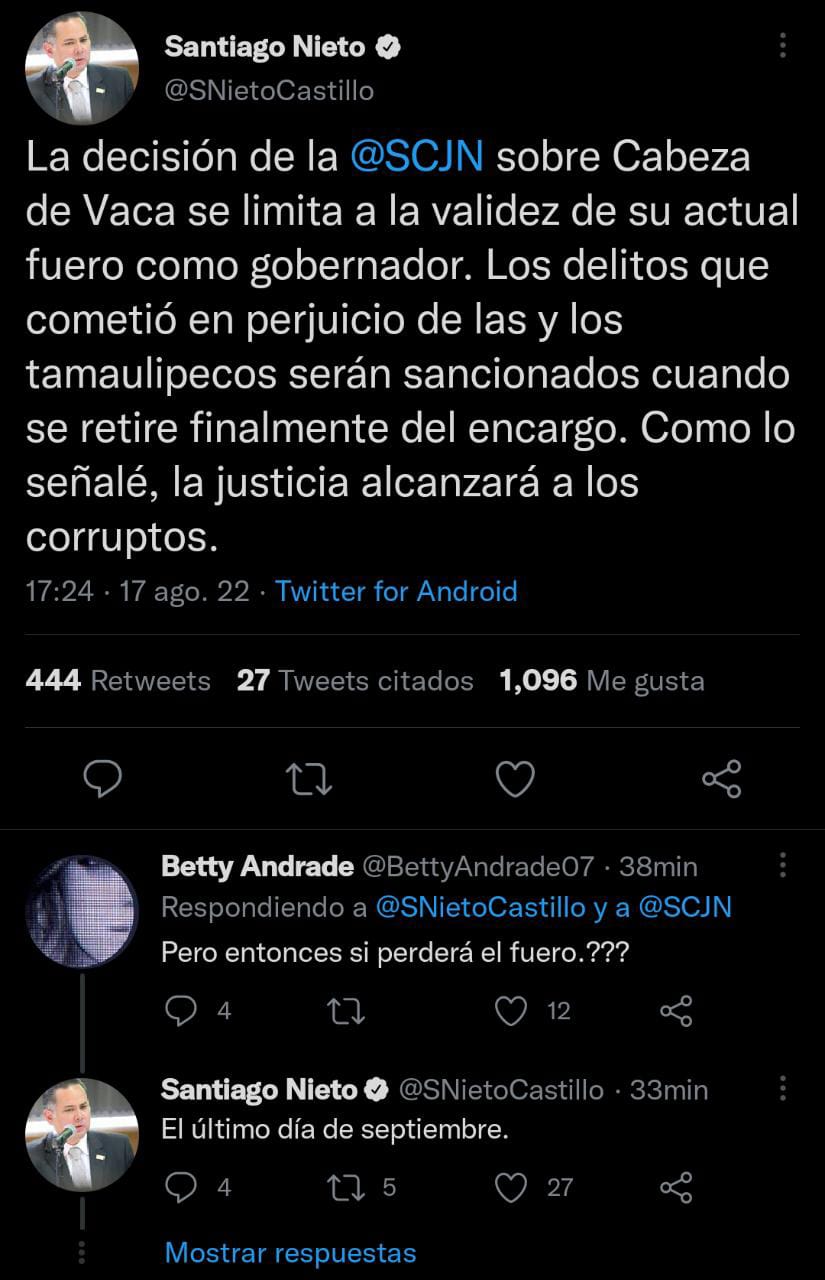The height and width of the screenshot is (1280, 825).
Task: Retweet the 'El último día de septiembre' reply
Action: click(x=346, y=1187)
